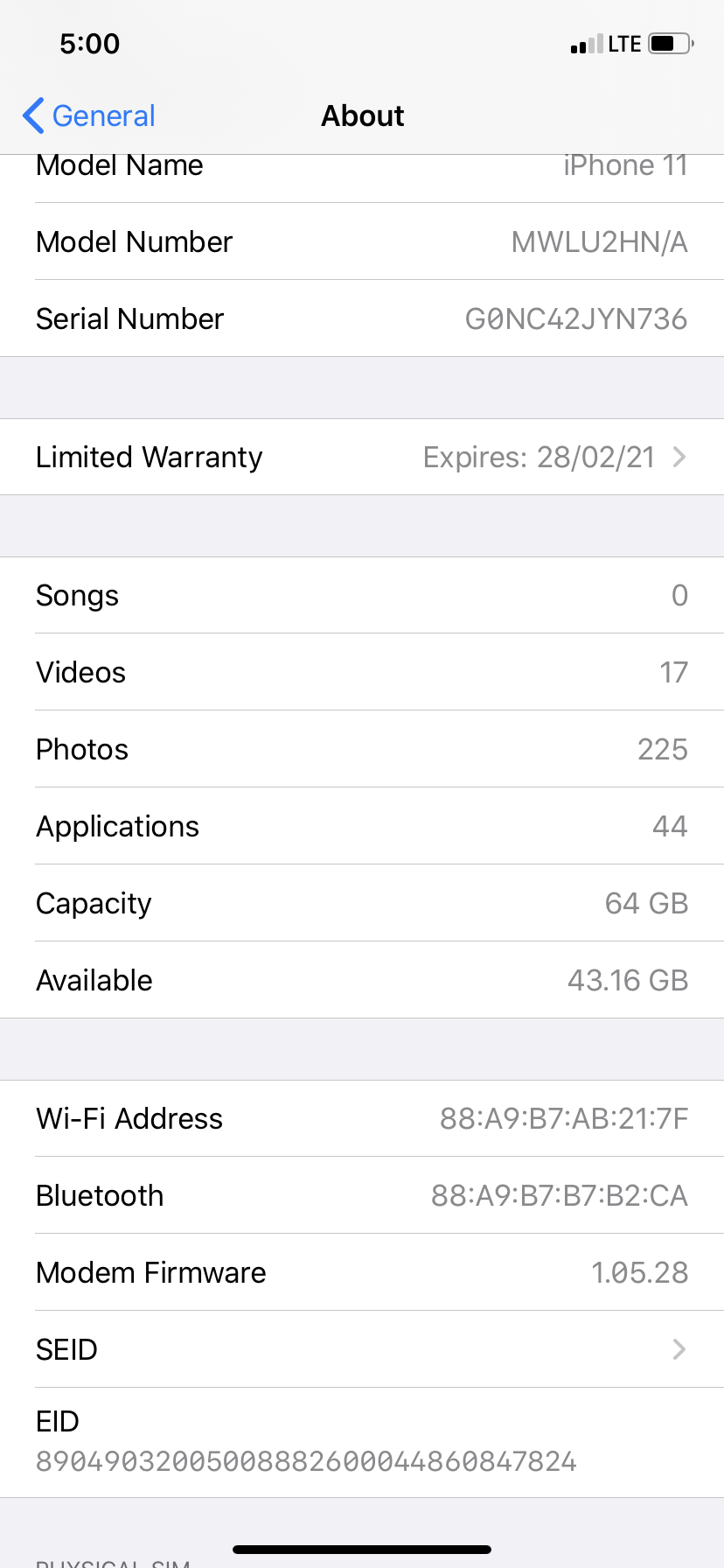Go back to General settings
Image resolution: width=724 pixels, height=1568 pixels.
pyautogui.click(x=89, y=115)
